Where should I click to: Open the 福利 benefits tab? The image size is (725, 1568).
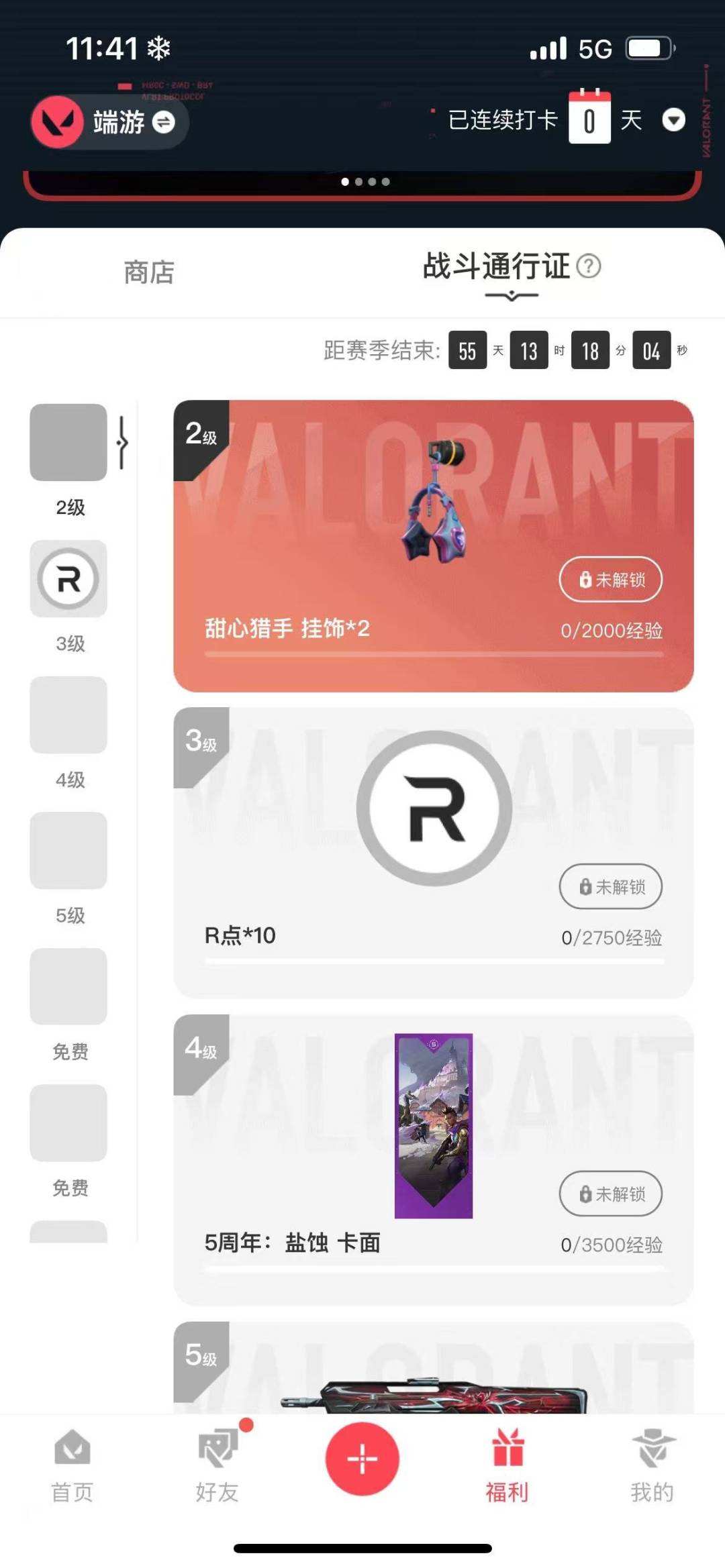[507, 1466]
